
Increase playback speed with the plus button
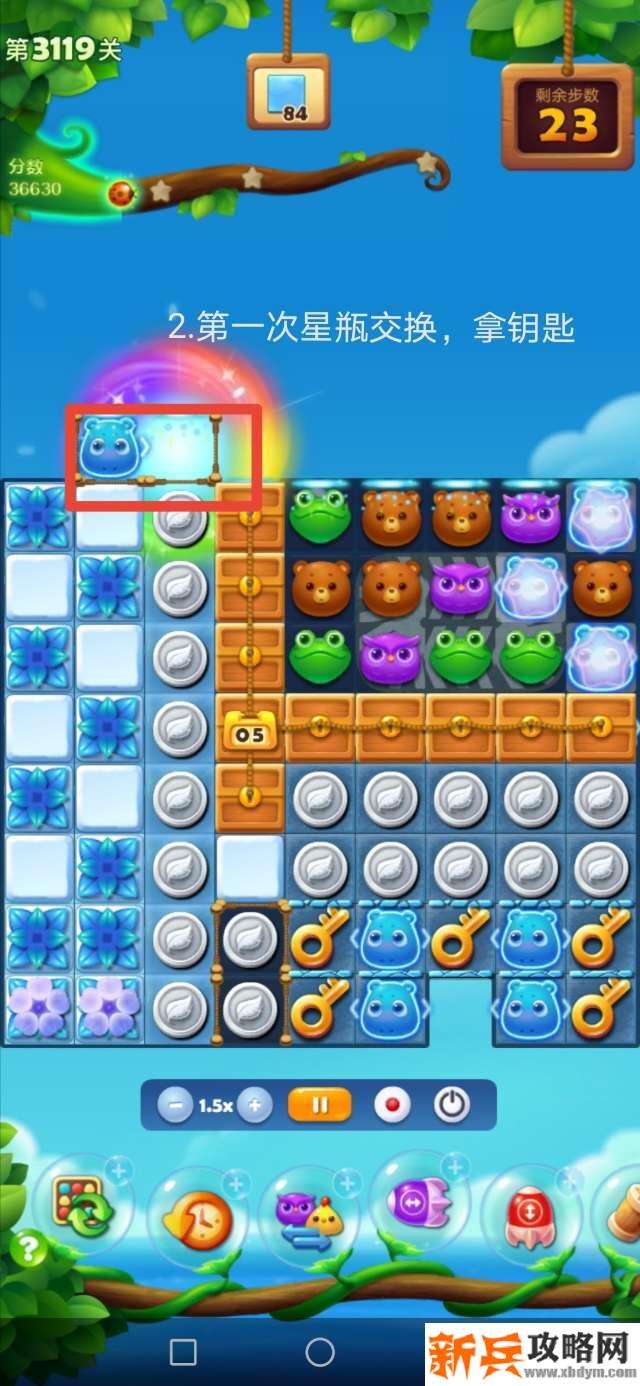(255, 1105)
